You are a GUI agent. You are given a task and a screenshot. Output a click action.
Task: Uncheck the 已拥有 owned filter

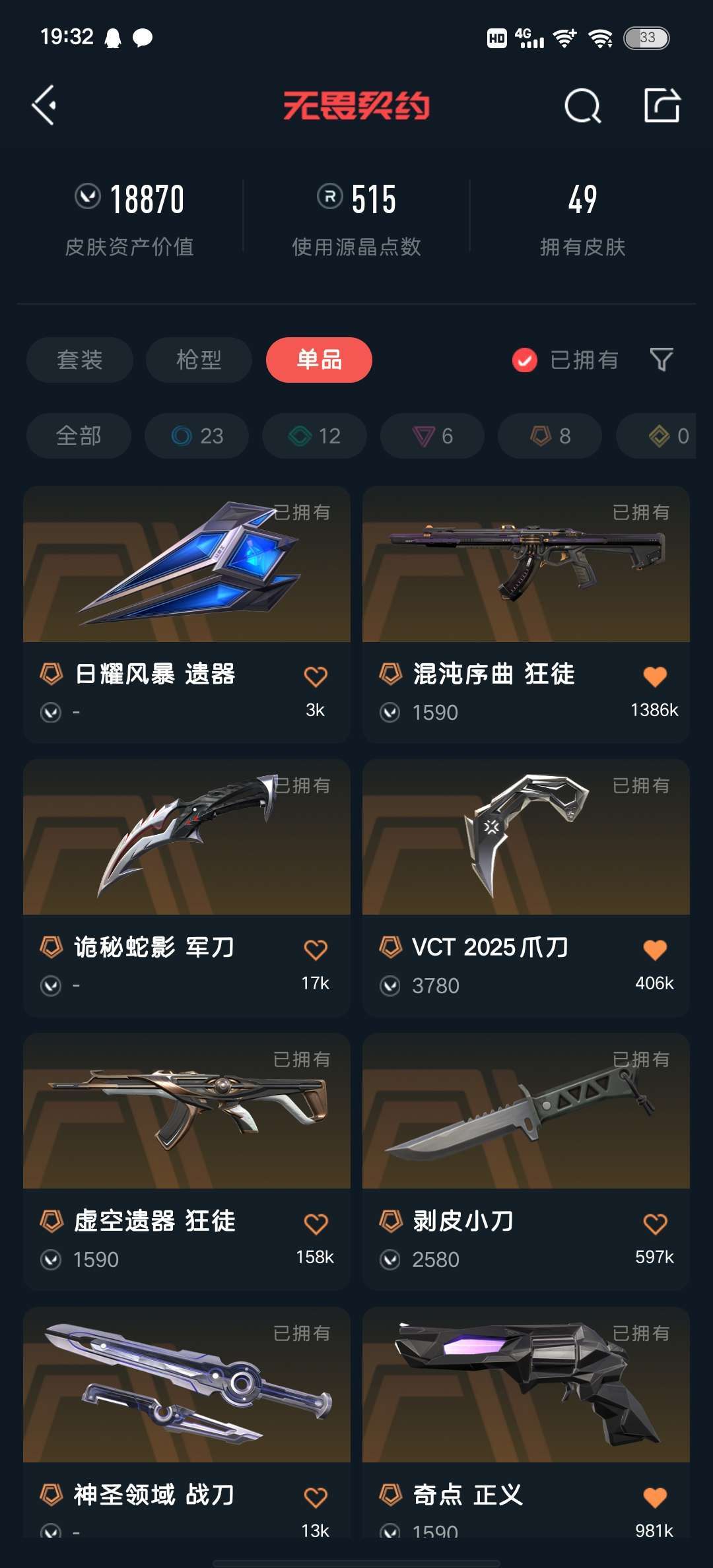point(565,360)
